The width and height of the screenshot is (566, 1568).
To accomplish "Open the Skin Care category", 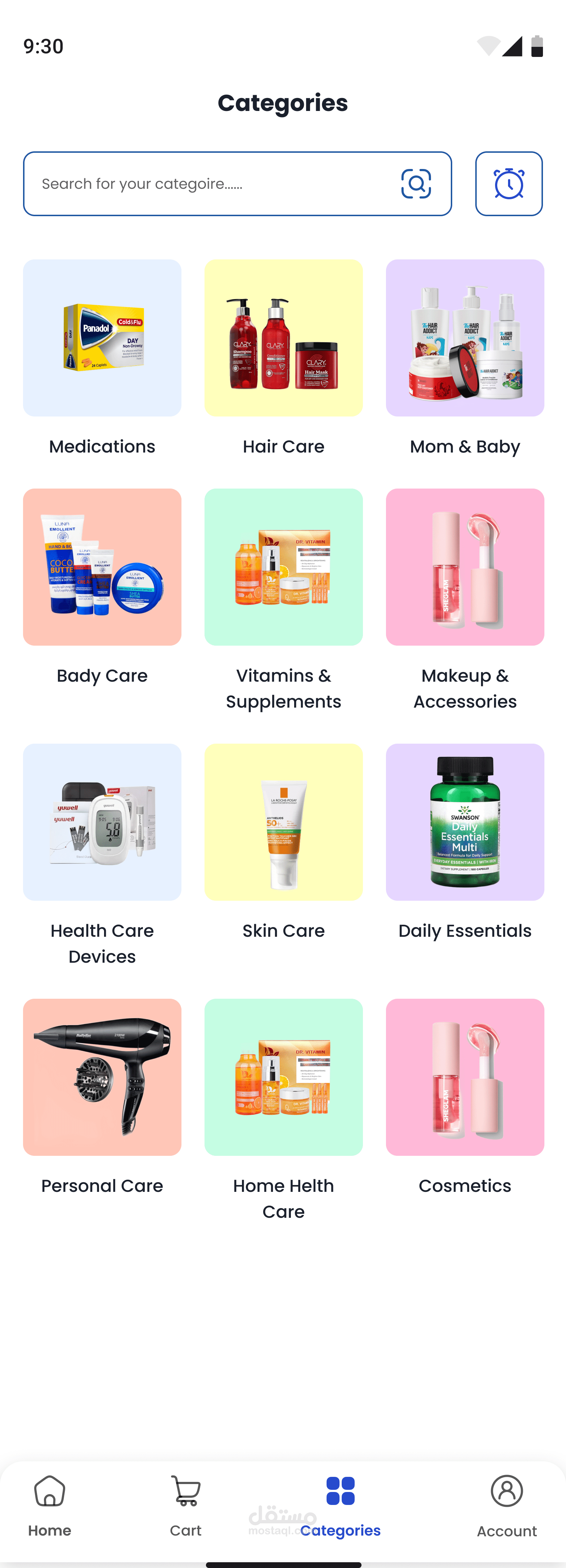I will 284,822.
